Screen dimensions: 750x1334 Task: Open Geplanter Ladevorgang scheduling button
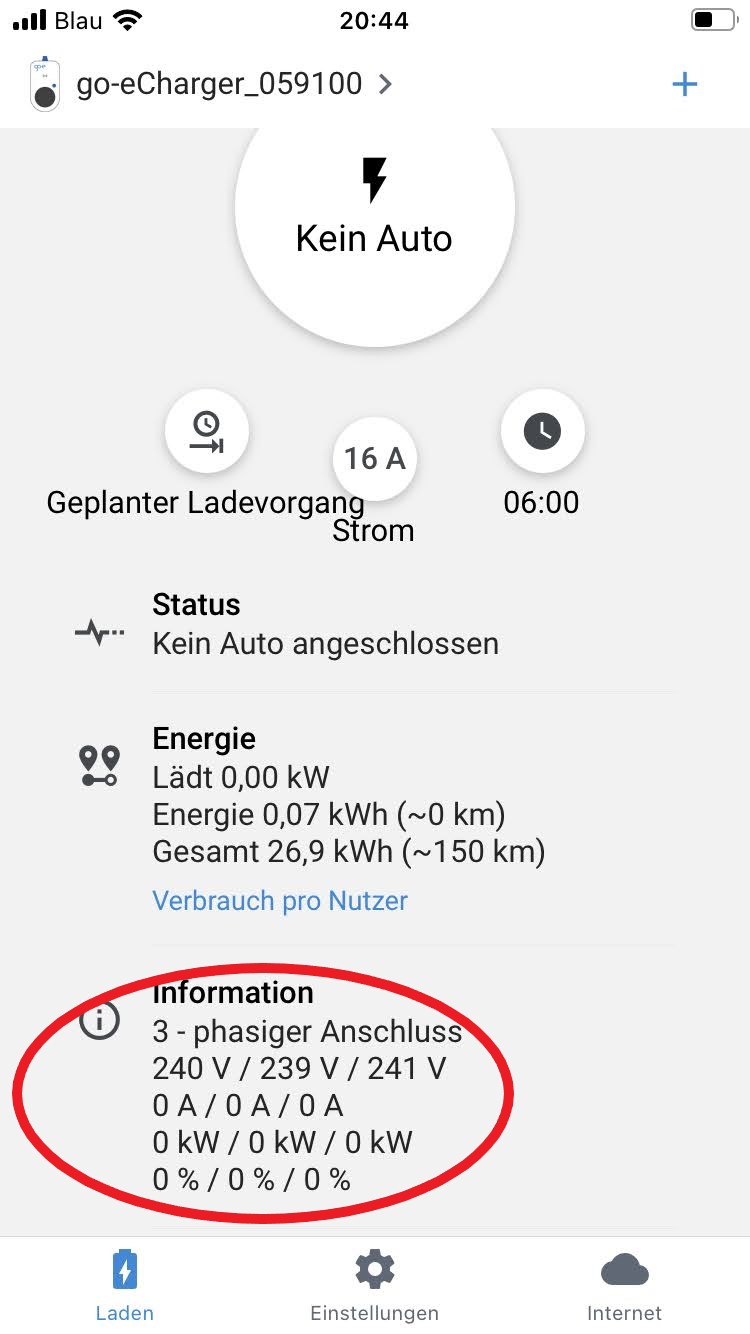207,432
